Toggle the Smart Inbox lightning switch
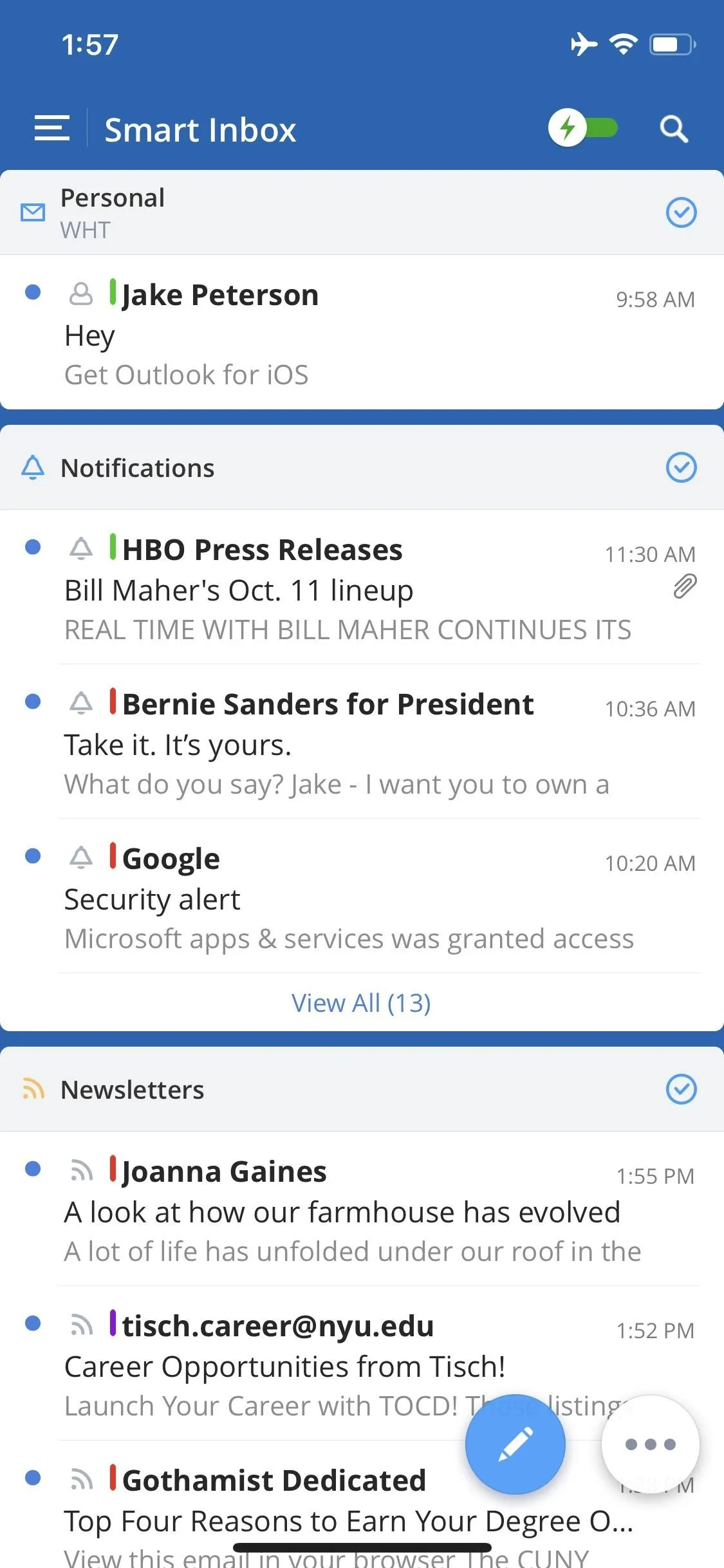The image size is (724, 1568). point(583,128)
